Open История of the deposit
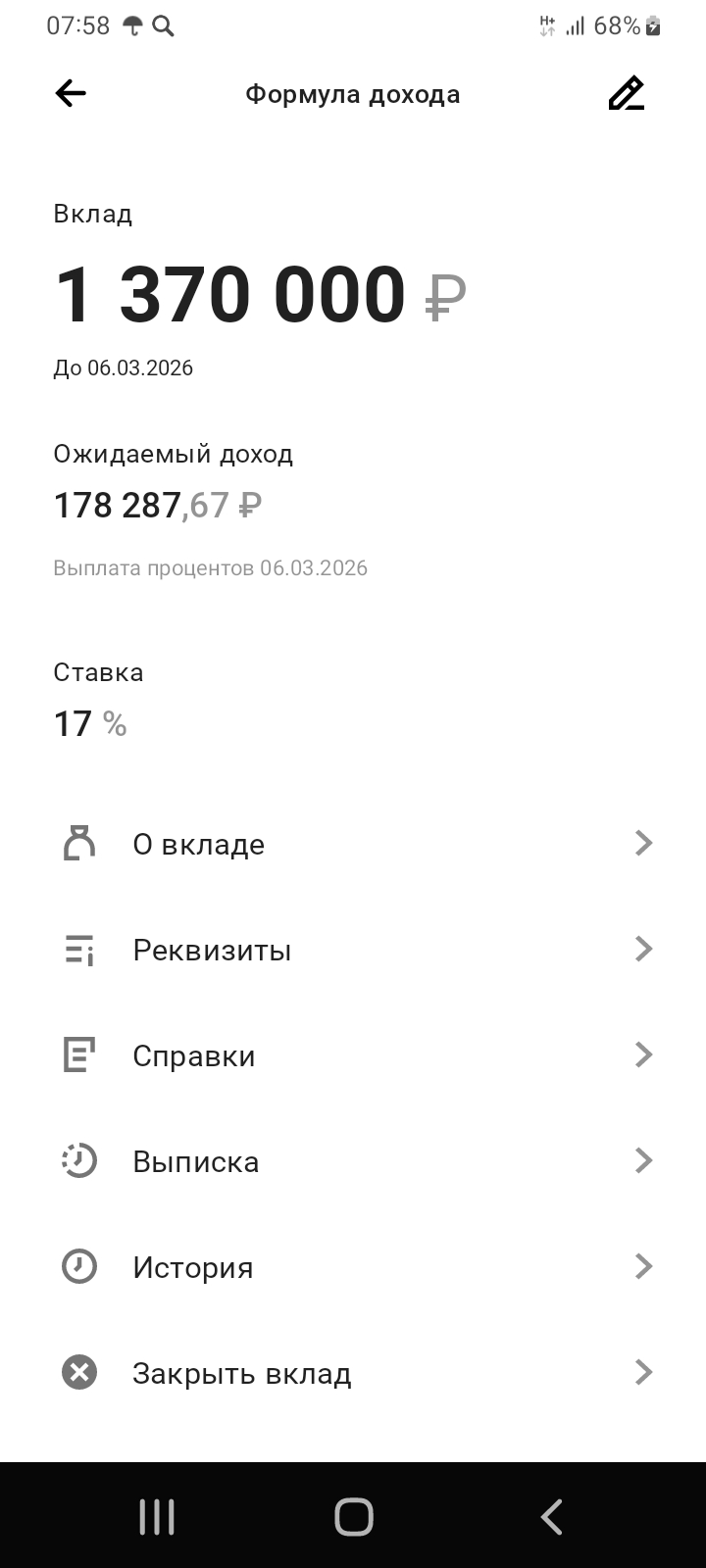The width and height of the screenshot is (706, 1568). point(353,1268)
